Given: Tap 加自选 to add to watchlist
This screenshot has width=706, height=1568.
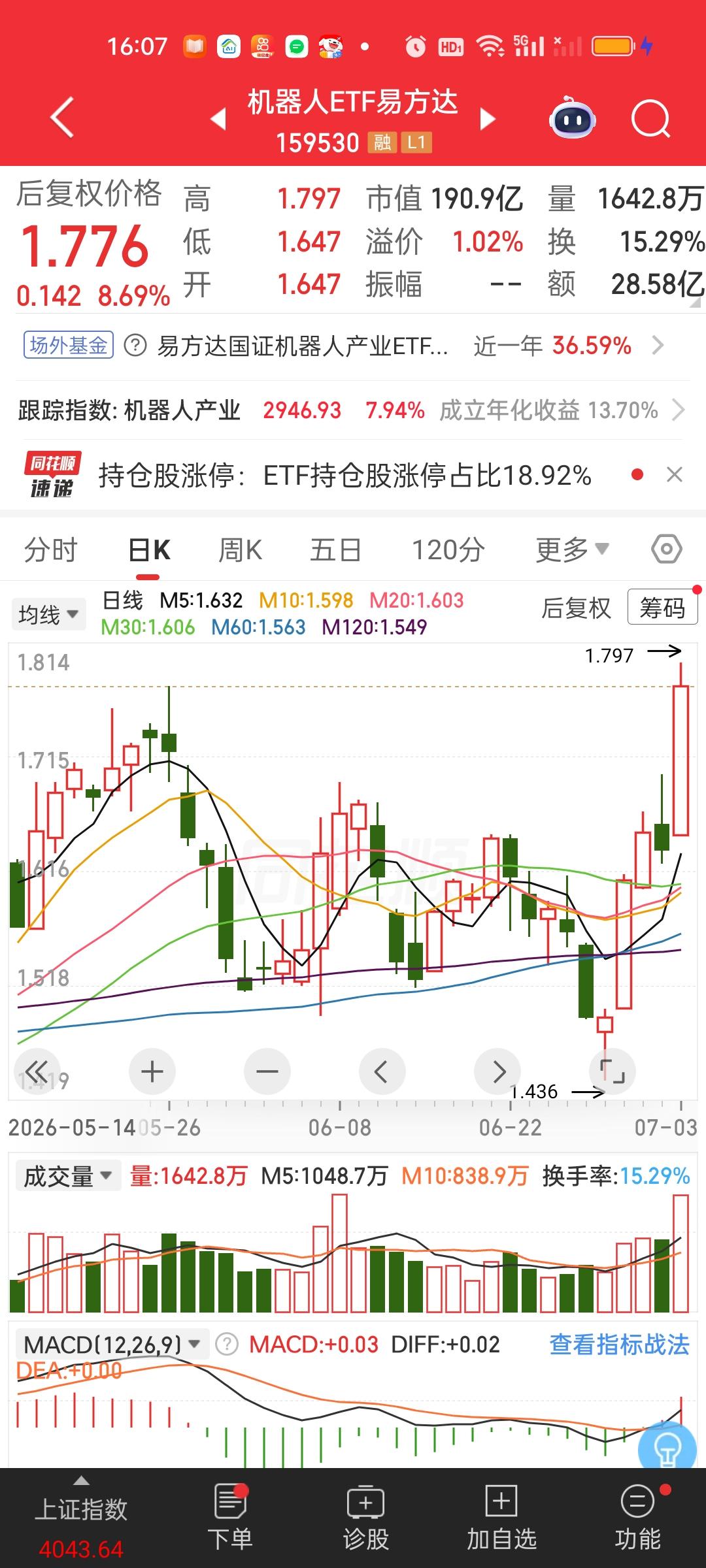Looking at the screenshot, I should pos(501,1517).
